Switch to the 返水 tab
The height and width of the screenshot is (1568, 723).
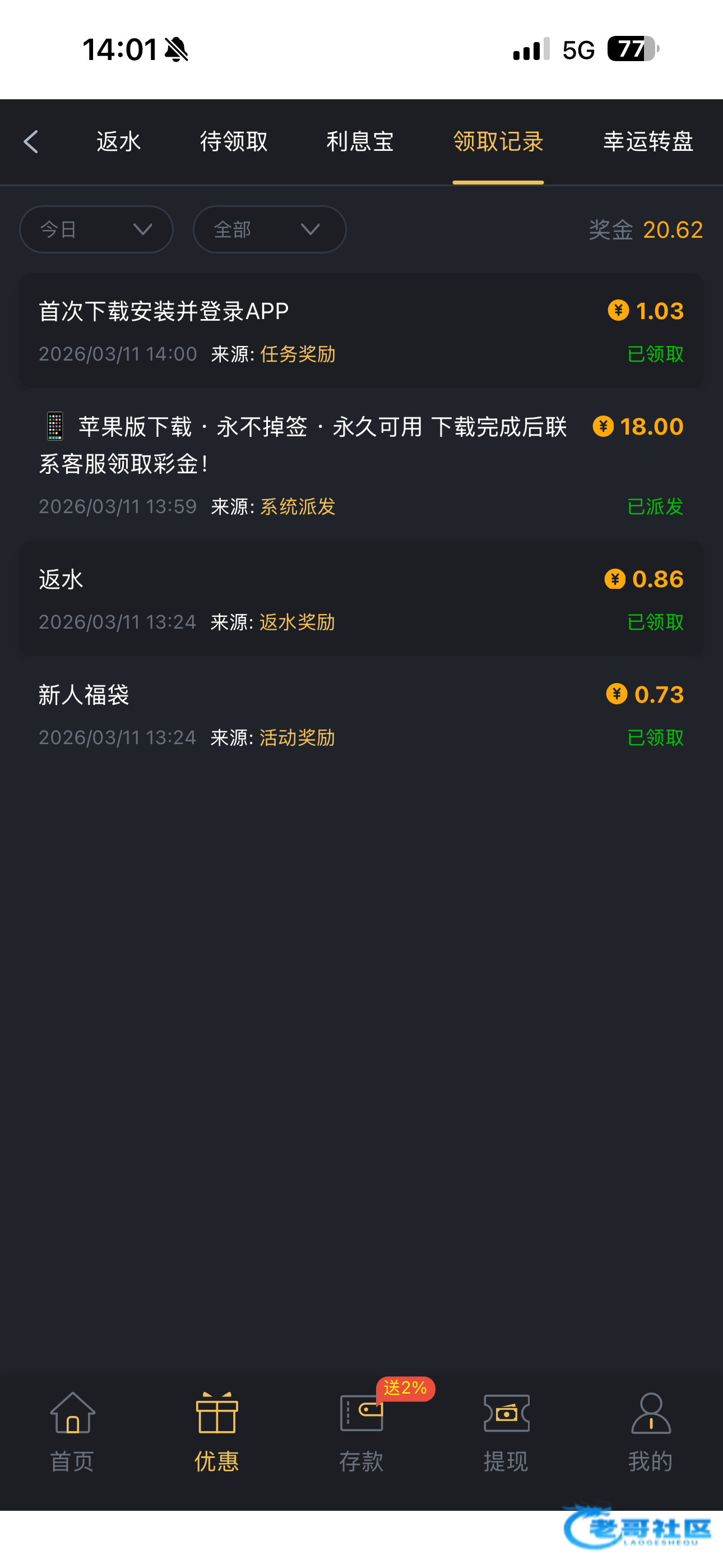coord(119,142)
